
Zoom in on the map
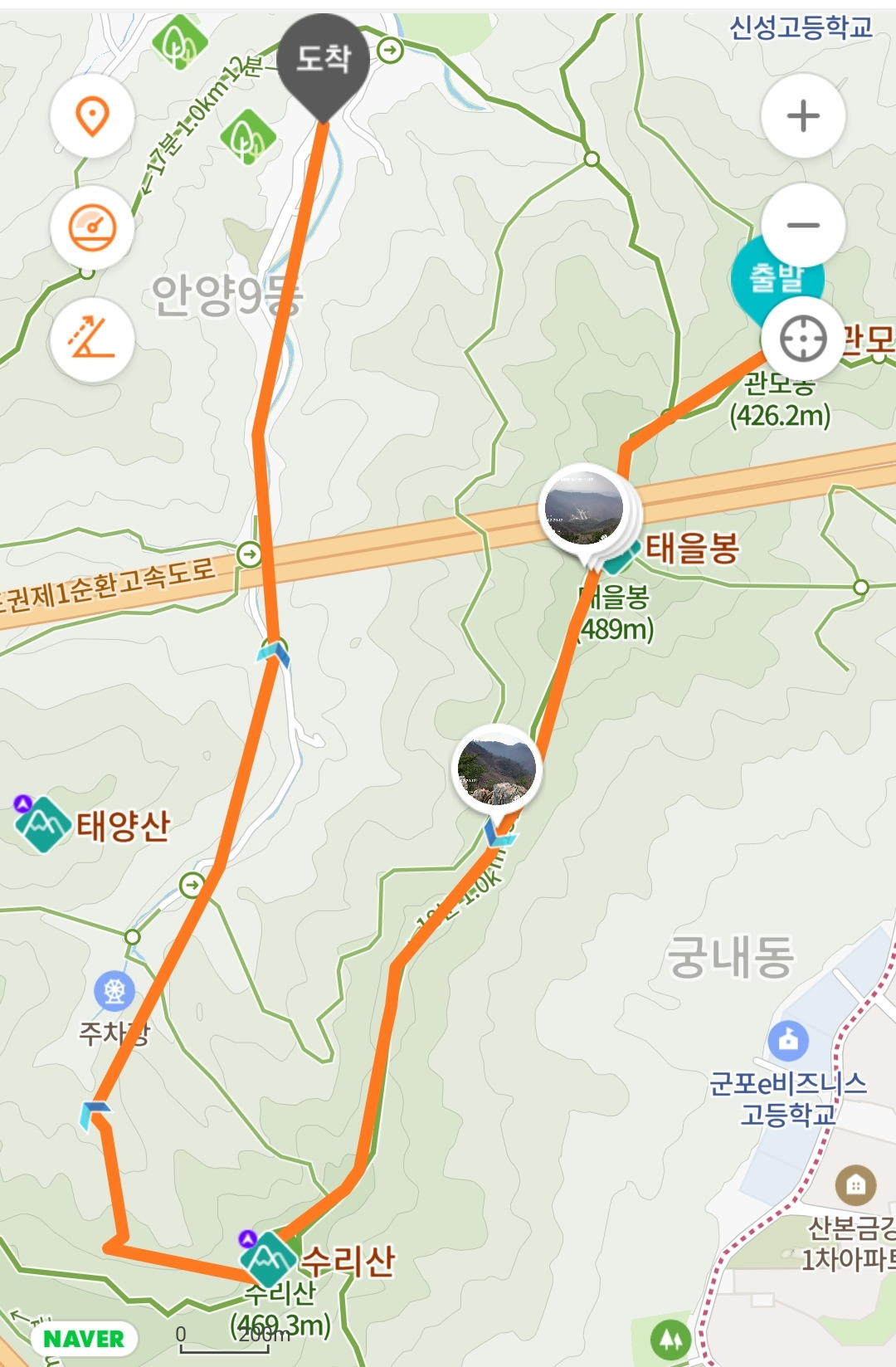point(802,115)
